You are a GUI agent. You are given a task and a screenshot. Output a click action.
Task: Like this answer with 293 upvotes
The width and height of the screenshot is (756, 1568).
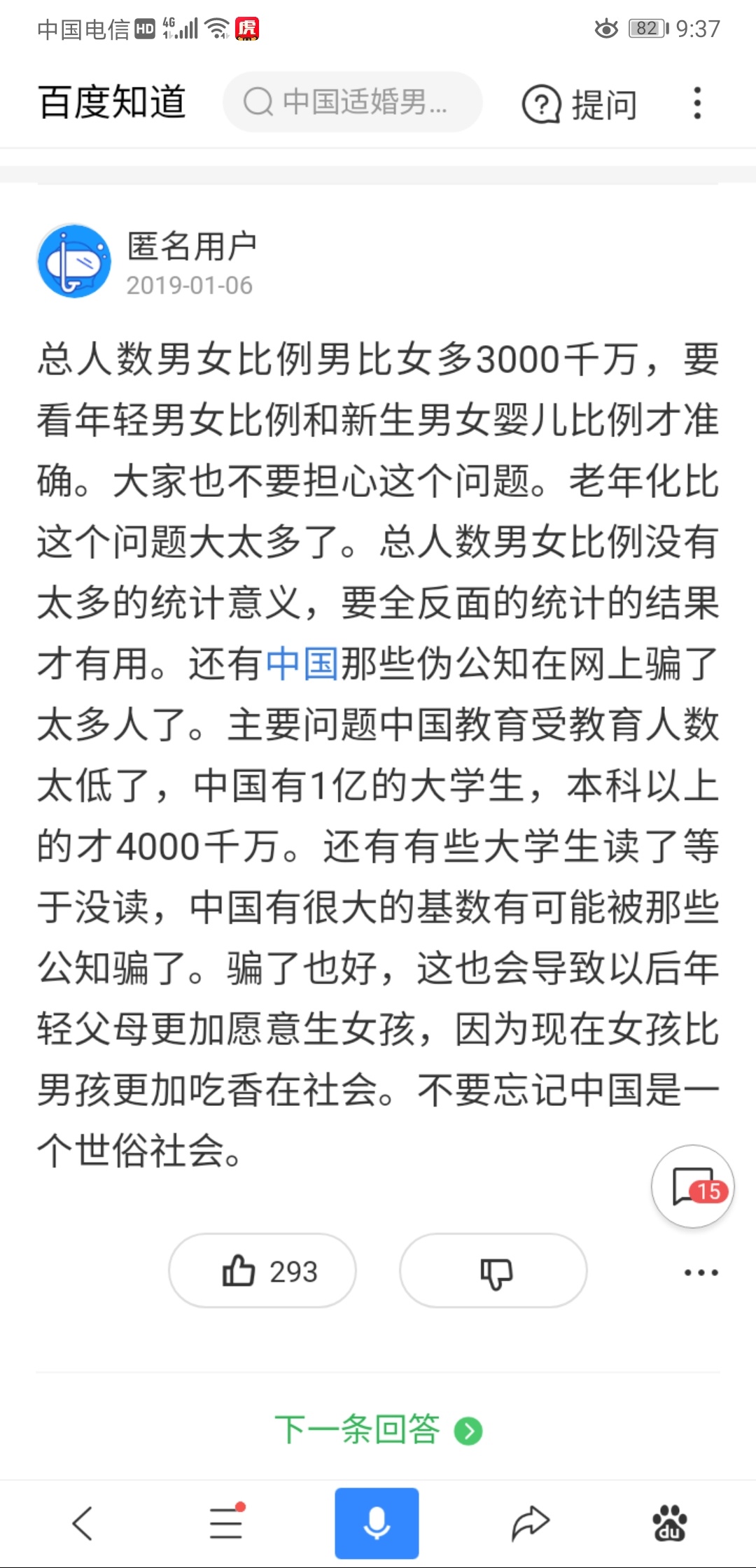coord(262,1270)
